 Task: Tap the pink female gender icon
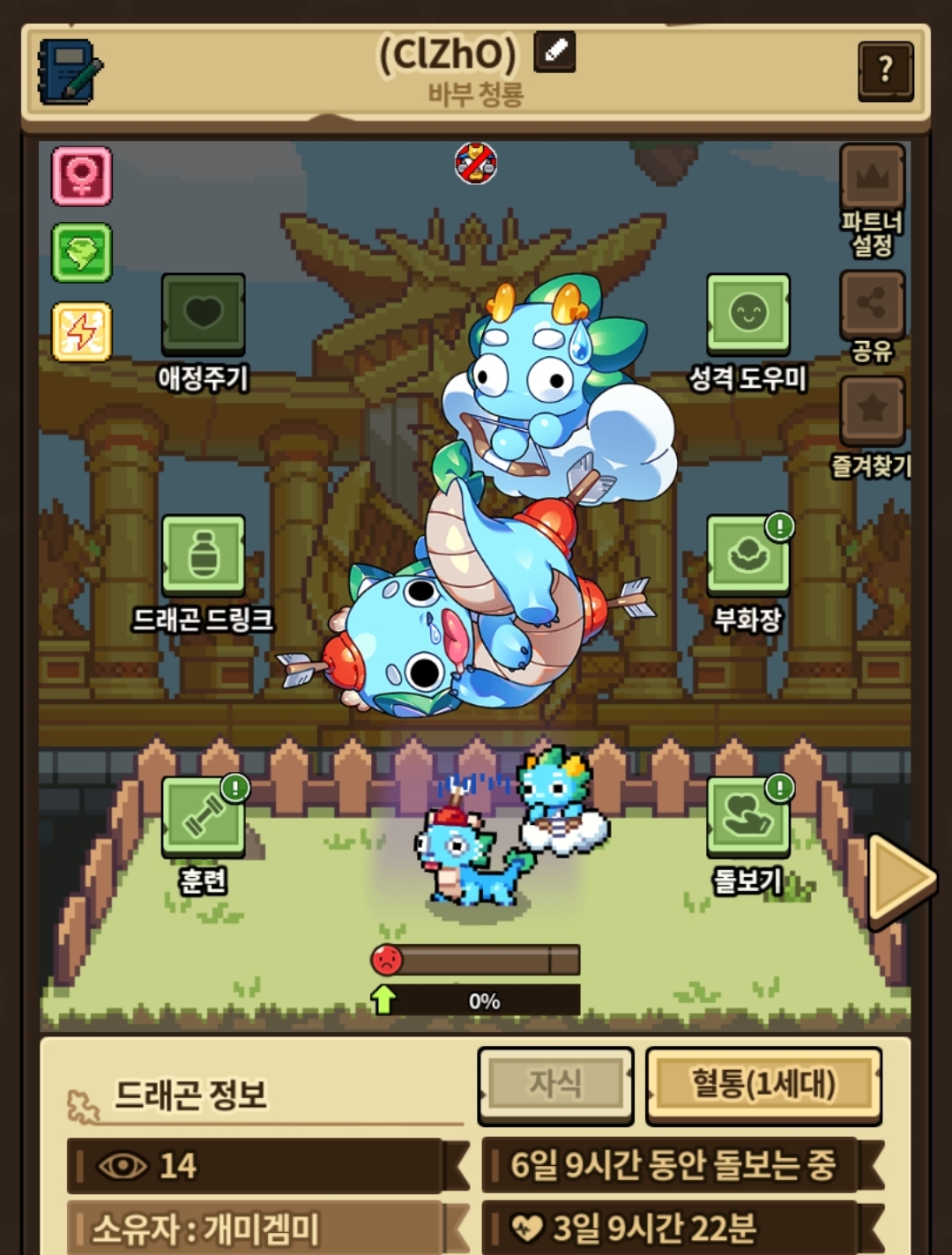click(x=82, y=176)
